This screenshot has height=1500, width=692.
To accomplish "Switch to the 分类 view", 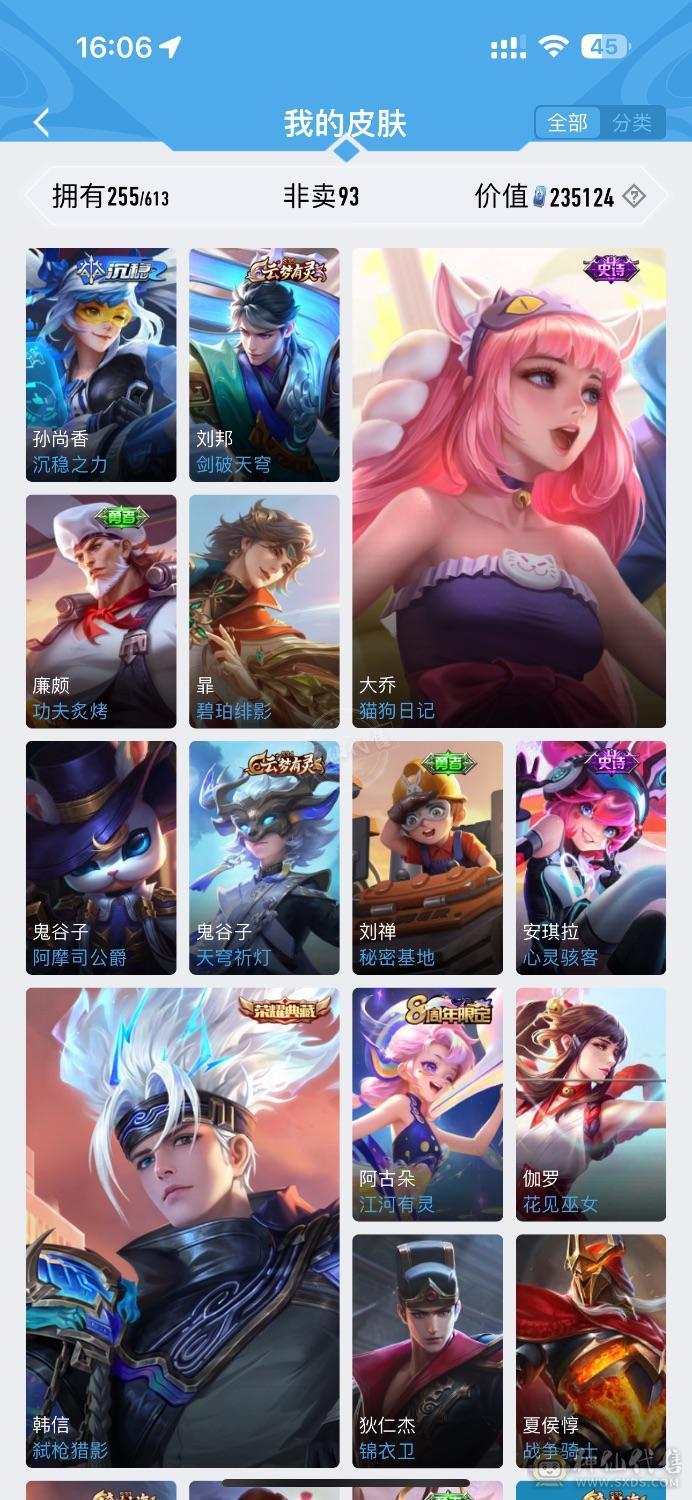I will click(x=632, y=123).
